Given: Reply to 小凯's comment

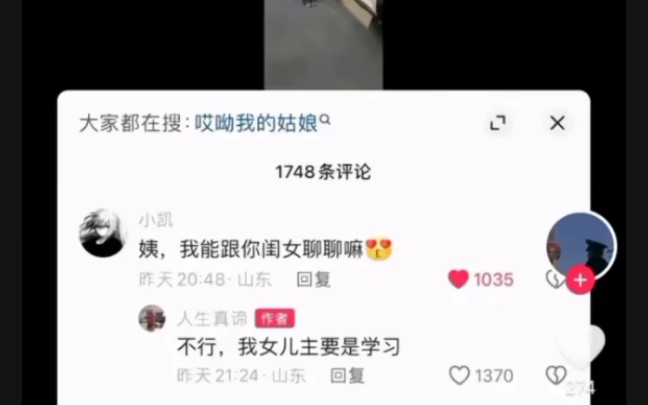Looking at the screenshot, I should click(313, 280).
